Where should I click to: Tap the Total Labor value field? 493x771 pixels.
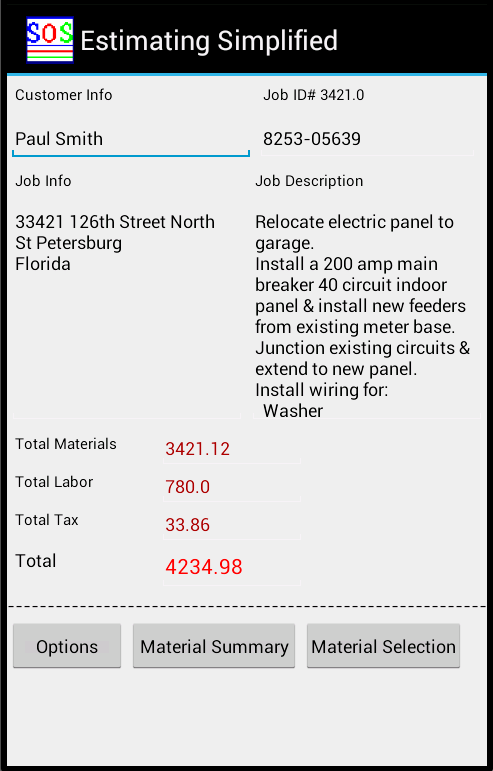tap(232, 486)
